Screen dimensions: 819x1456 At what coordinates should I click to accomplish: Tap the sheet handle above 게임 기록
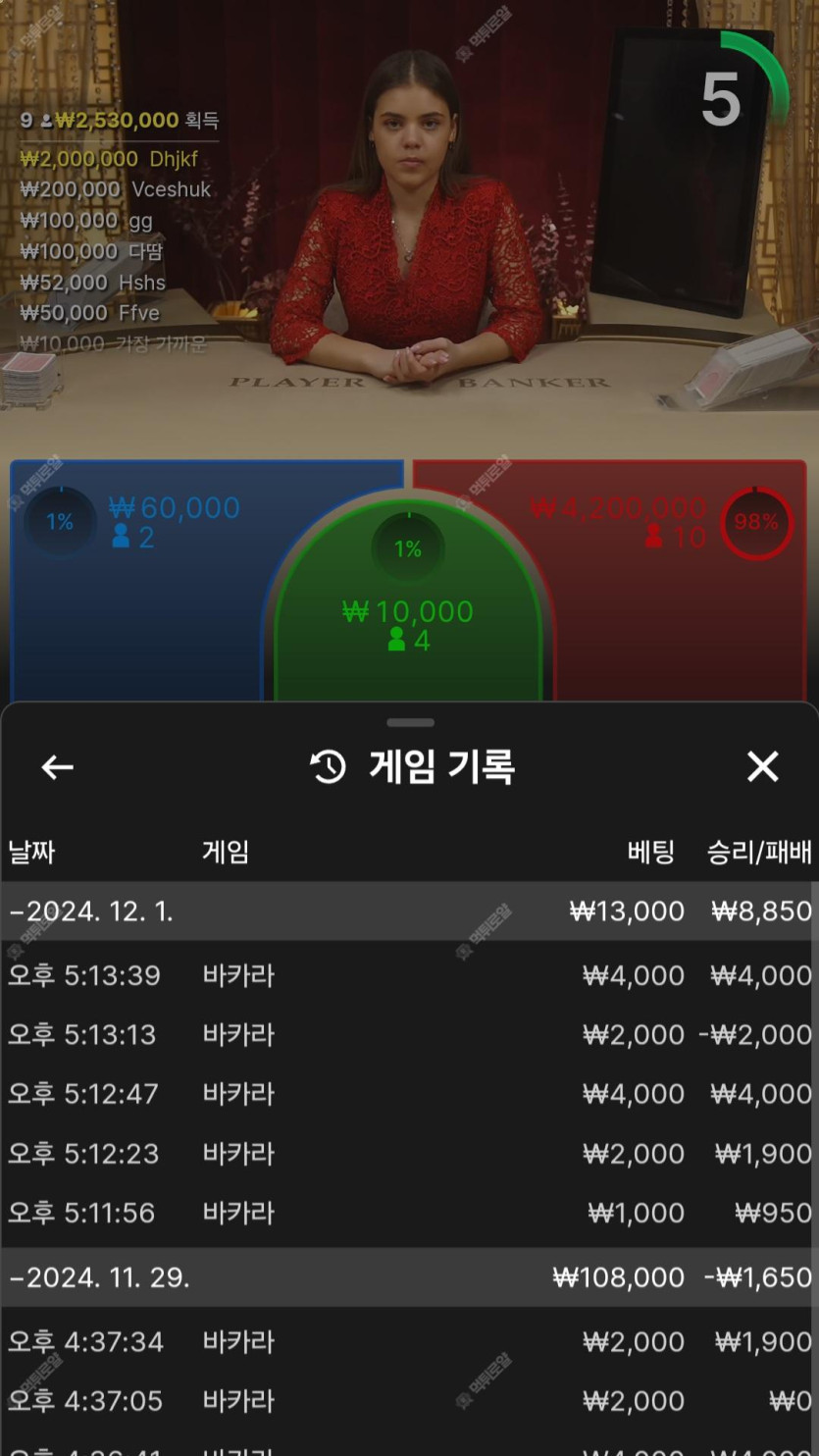[410, 723]
